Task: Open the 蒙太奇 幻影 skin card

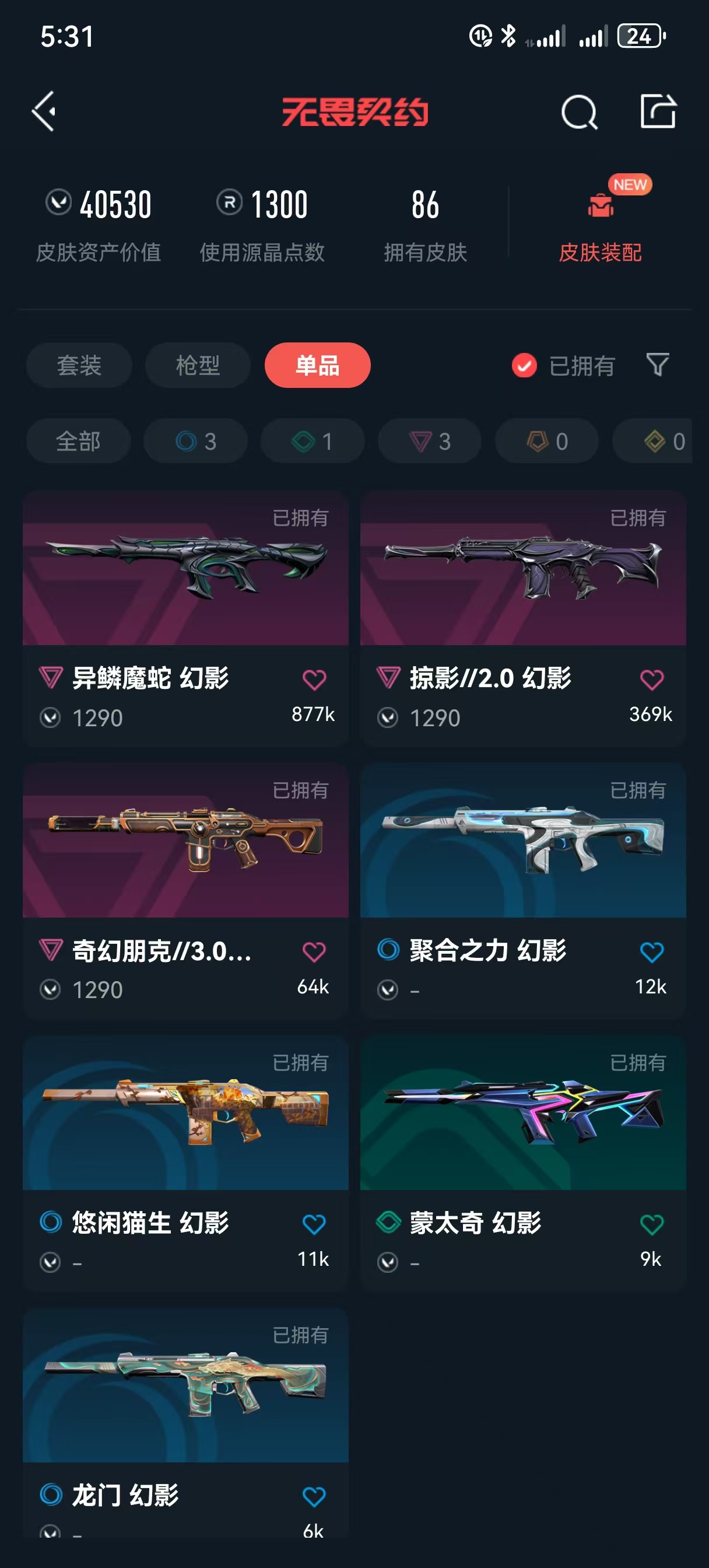Action: [524, 1164]
